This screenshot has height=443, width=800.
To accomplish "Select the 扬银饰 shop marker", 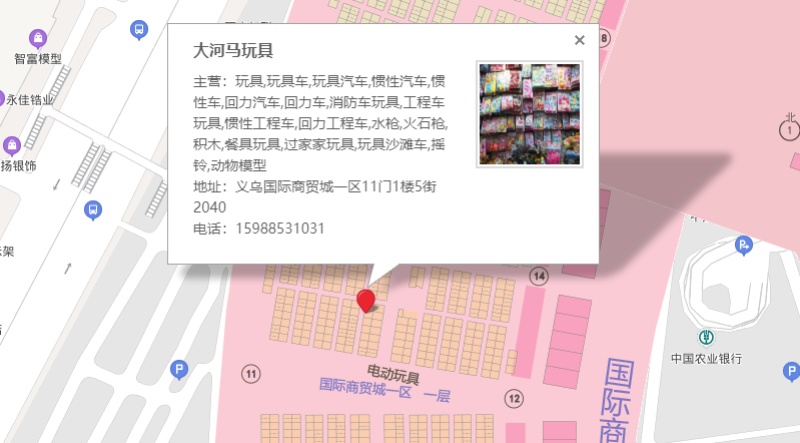I will pos(12,146).
